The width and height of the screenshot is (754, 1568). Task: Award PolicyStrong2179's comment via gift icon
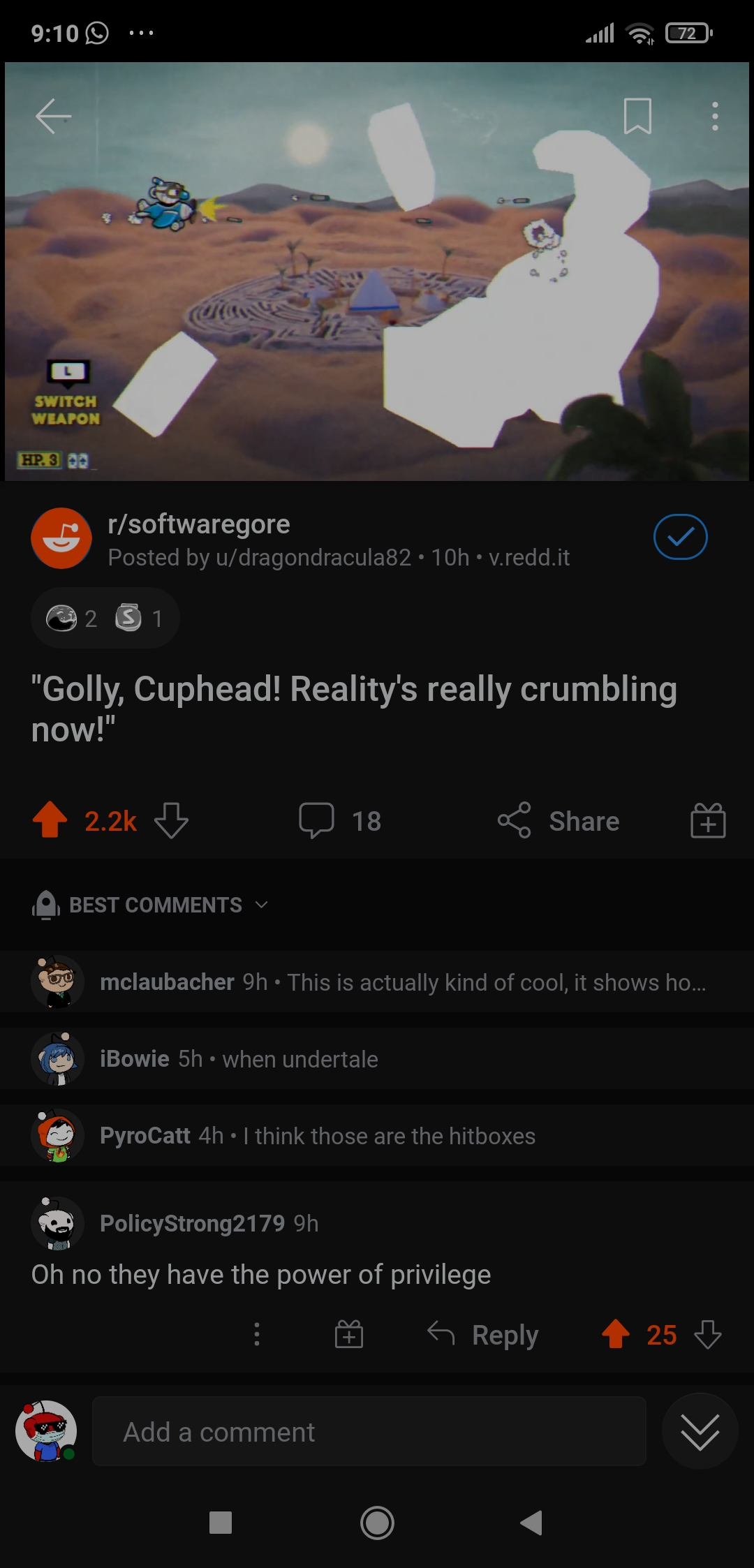(349, 1334)
